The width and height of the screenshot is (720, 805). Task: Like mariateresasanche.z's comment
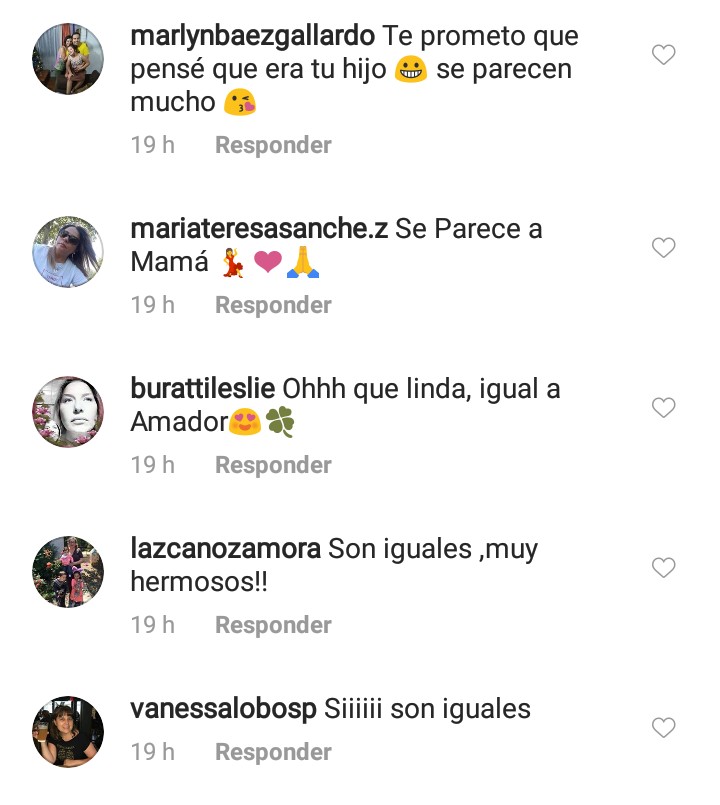click(x=664, y=248)
